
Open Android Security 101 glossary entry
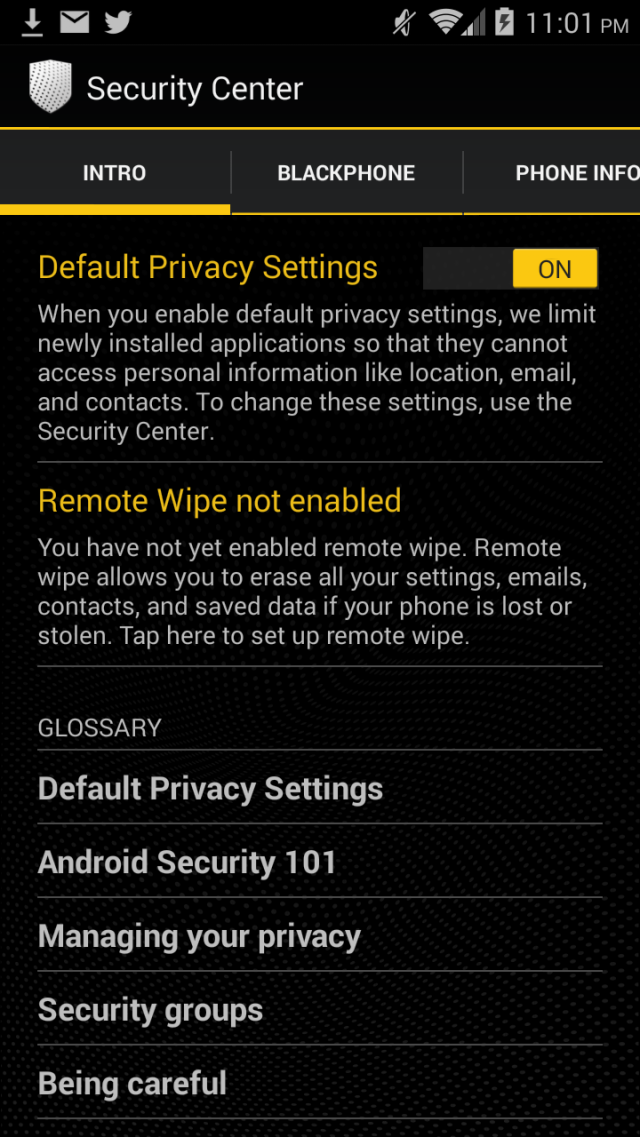coord(320,861)
